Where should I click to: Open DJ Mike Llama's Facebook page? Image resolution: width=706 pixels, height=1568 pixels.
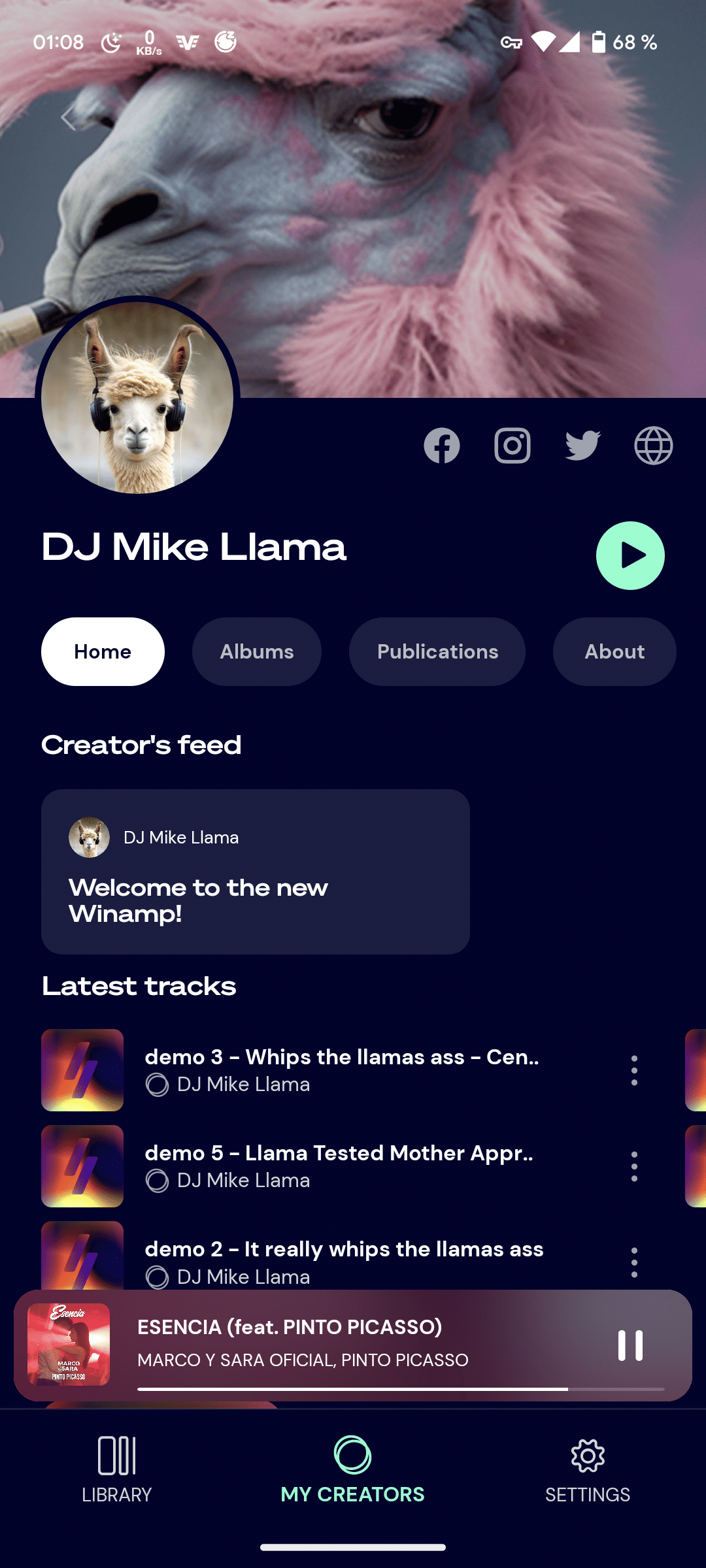click(x=442, y=446)
